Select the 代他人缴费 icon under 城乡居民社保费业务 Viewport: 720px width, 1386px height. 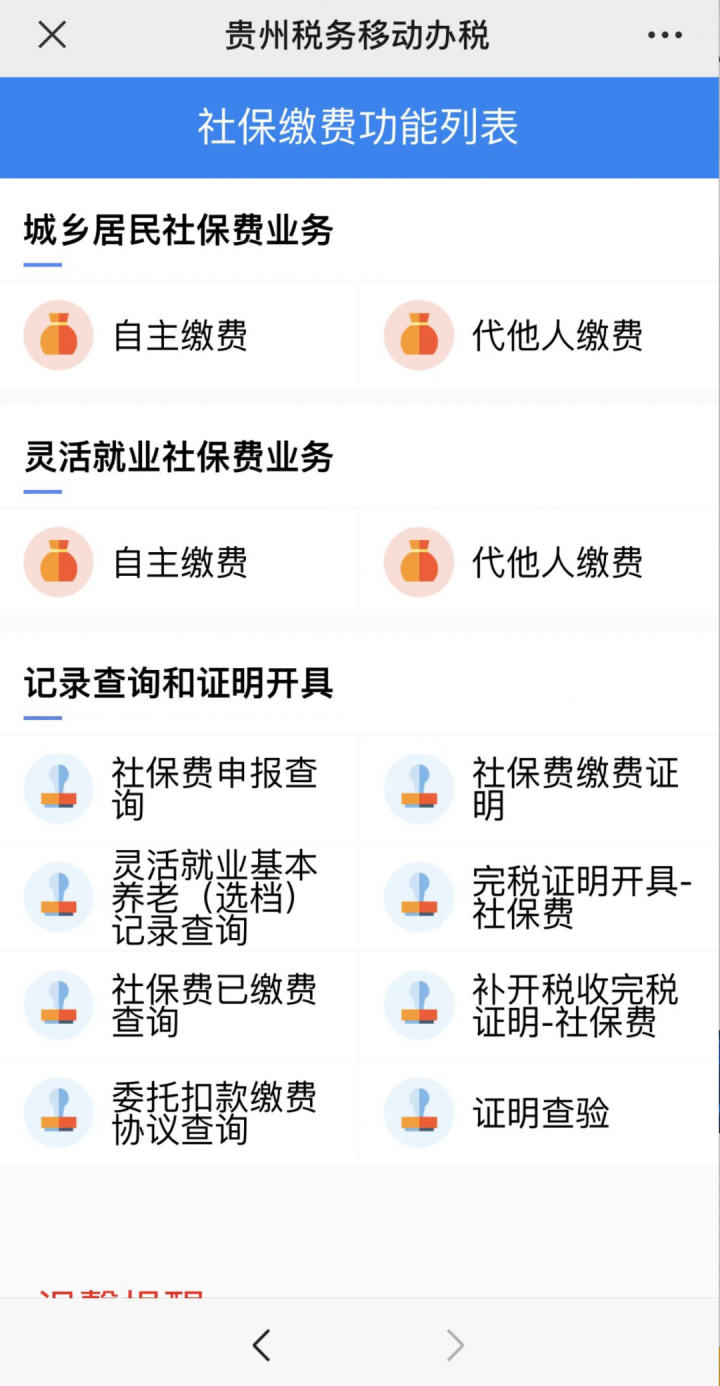pyautogui.click(x=417, y=335)
